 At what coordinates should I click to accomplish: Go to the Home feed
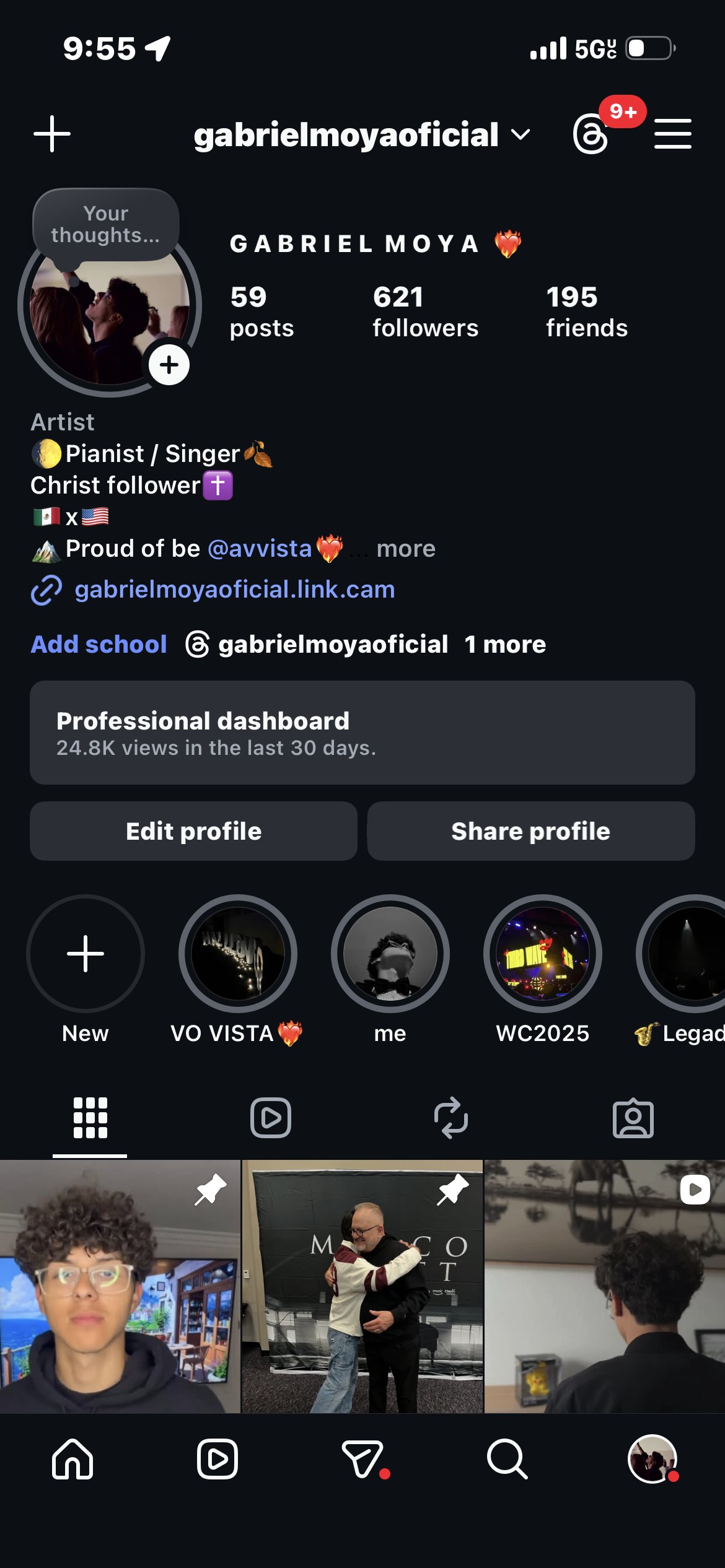(72, 1459)
